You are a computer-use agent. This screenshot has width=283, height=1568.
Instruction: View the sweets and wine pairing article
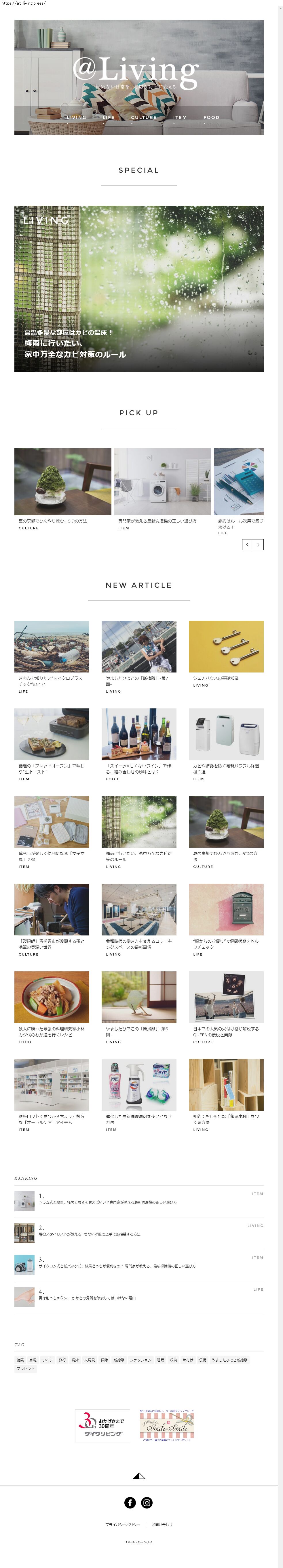coord(139,734)
